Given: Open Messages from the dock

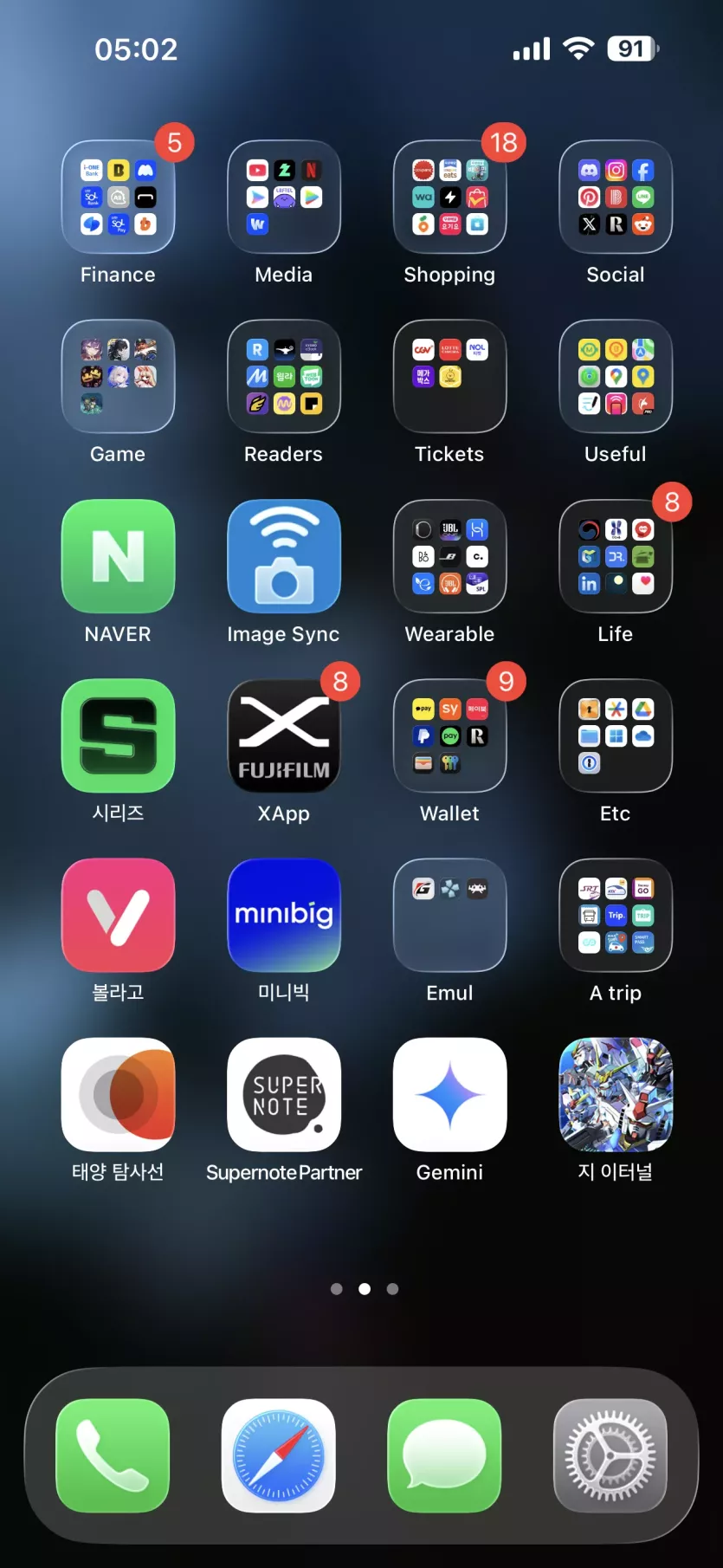Looking at the screenshot, I should pos(444,1455).
